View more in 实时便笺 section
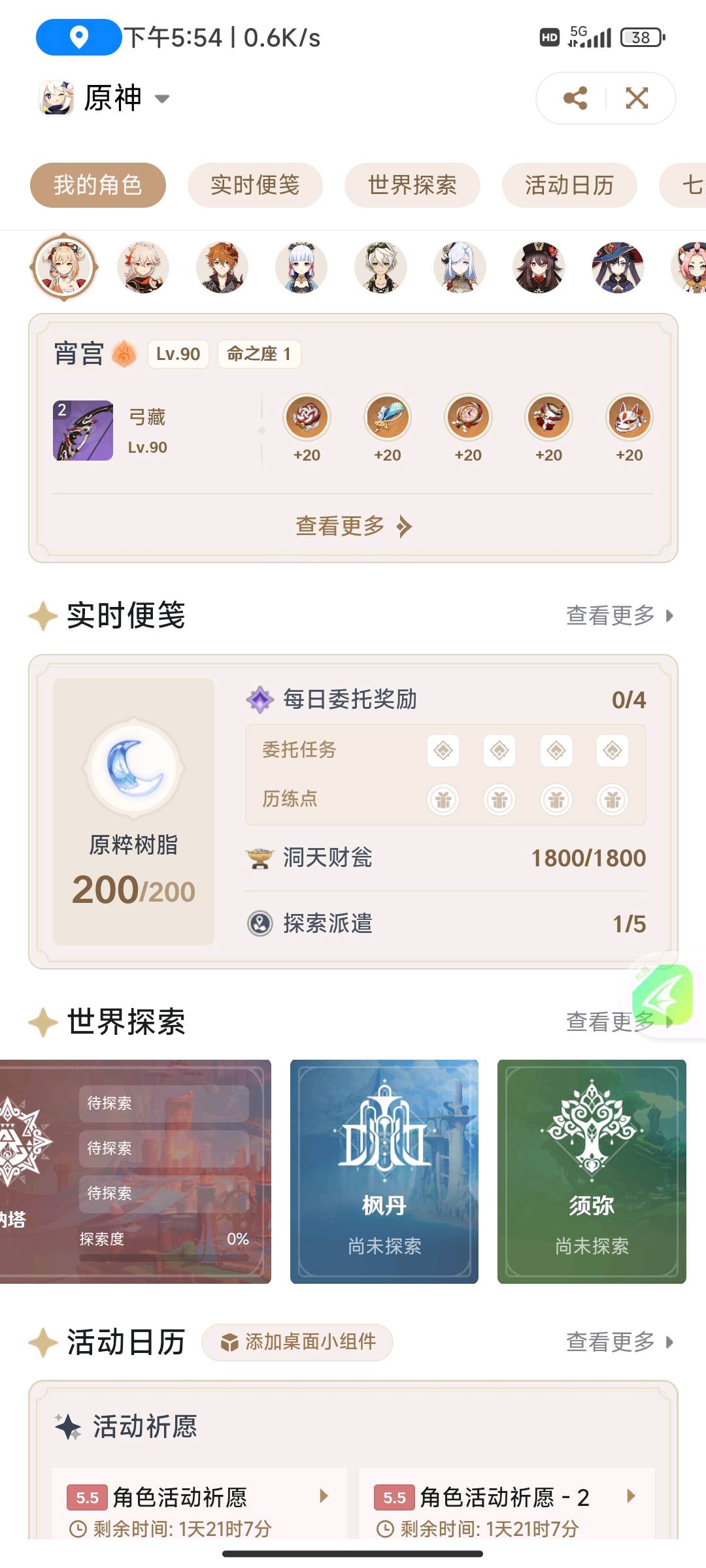706x1568 pixels. tap(618, 615)
